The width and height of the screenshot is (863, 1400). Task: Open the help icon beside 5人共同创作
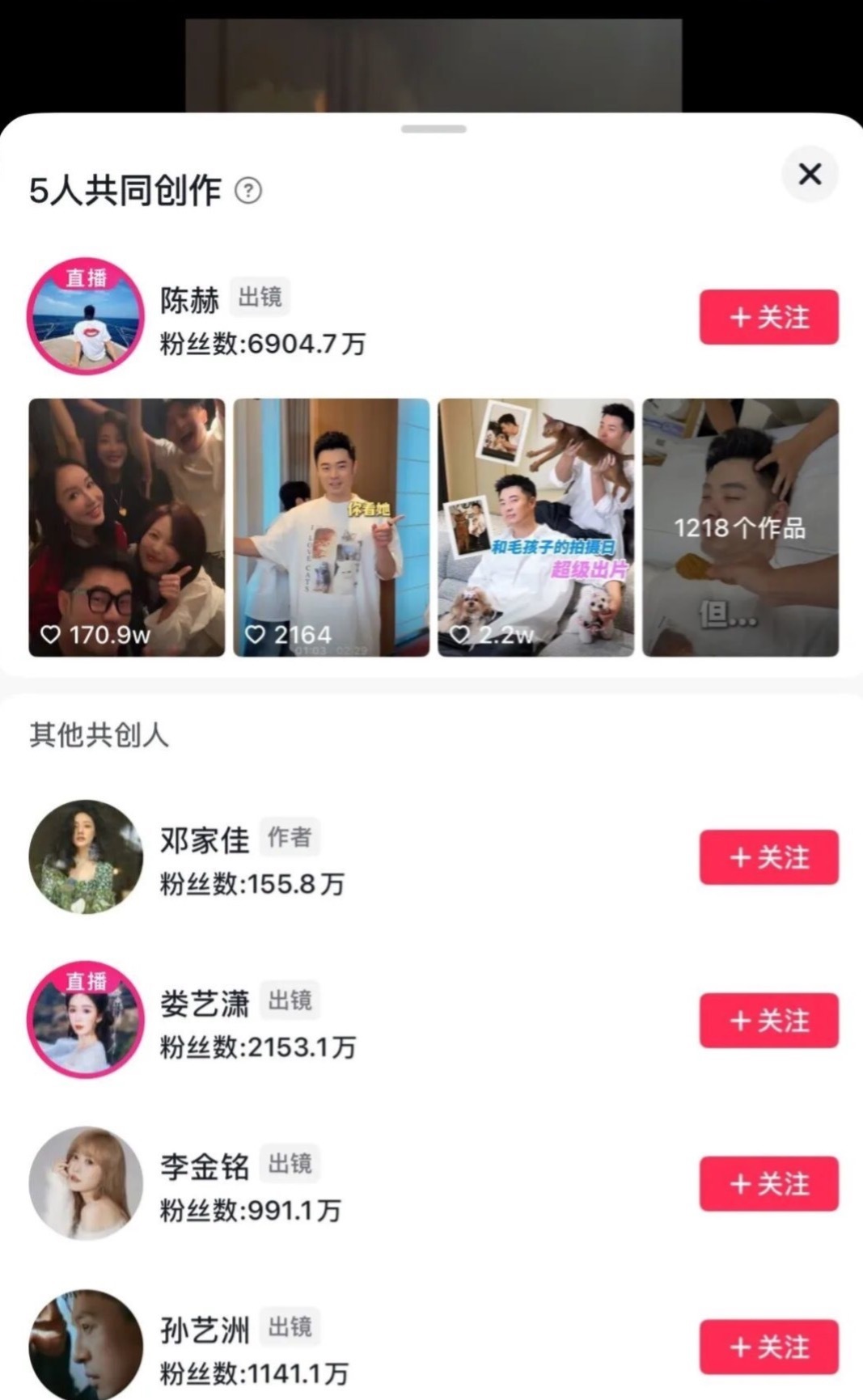pos(247,191)
